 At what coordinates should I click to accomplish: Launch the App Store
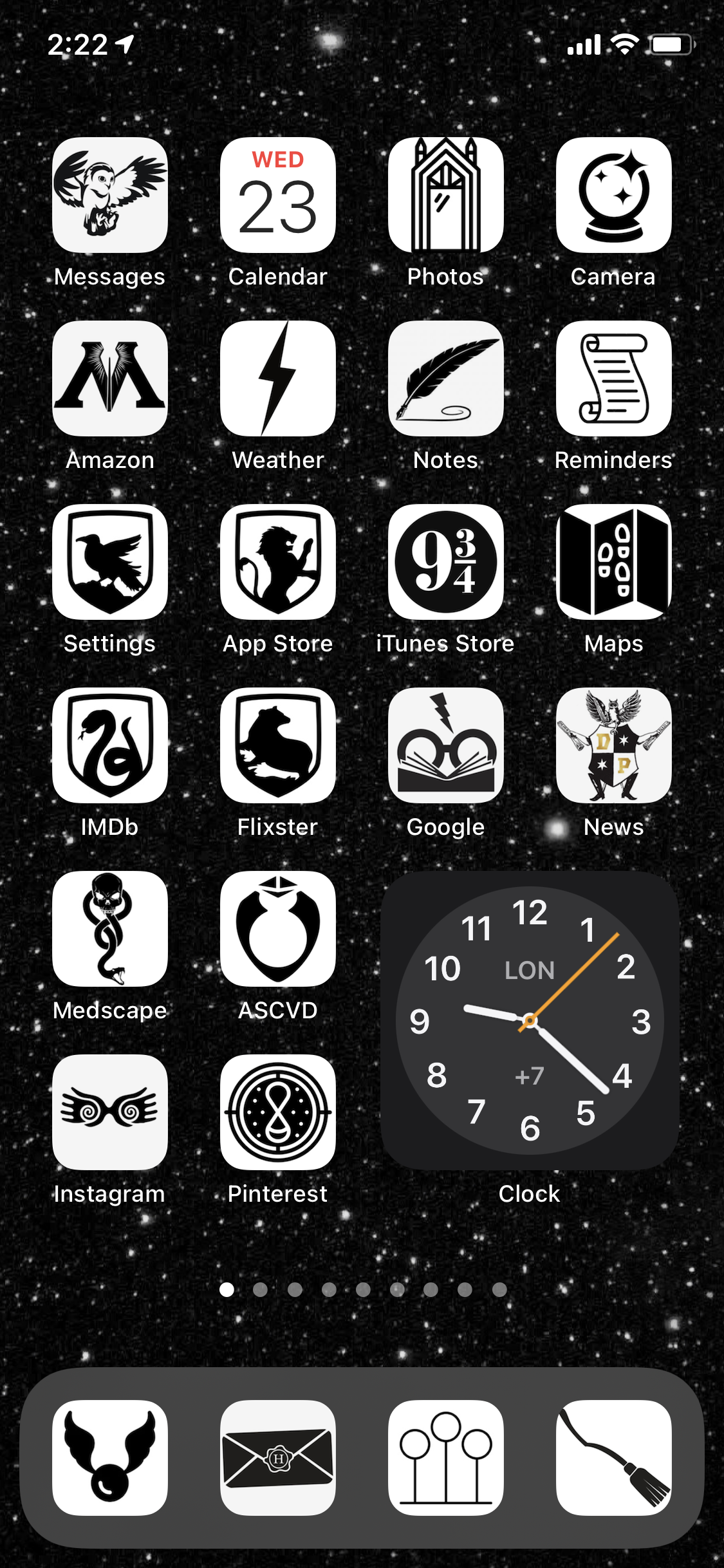pos(278,562)
